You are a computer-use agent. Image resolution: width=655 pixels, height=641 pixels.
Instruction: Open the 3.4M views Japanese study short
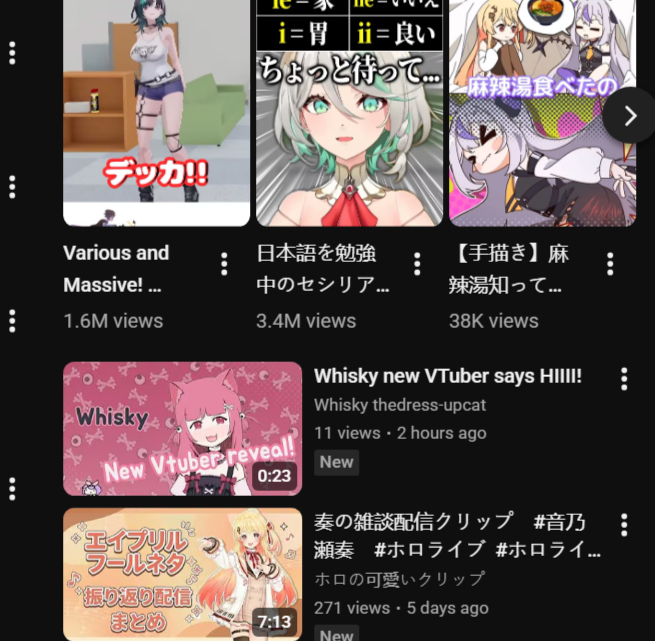(349, 110)
